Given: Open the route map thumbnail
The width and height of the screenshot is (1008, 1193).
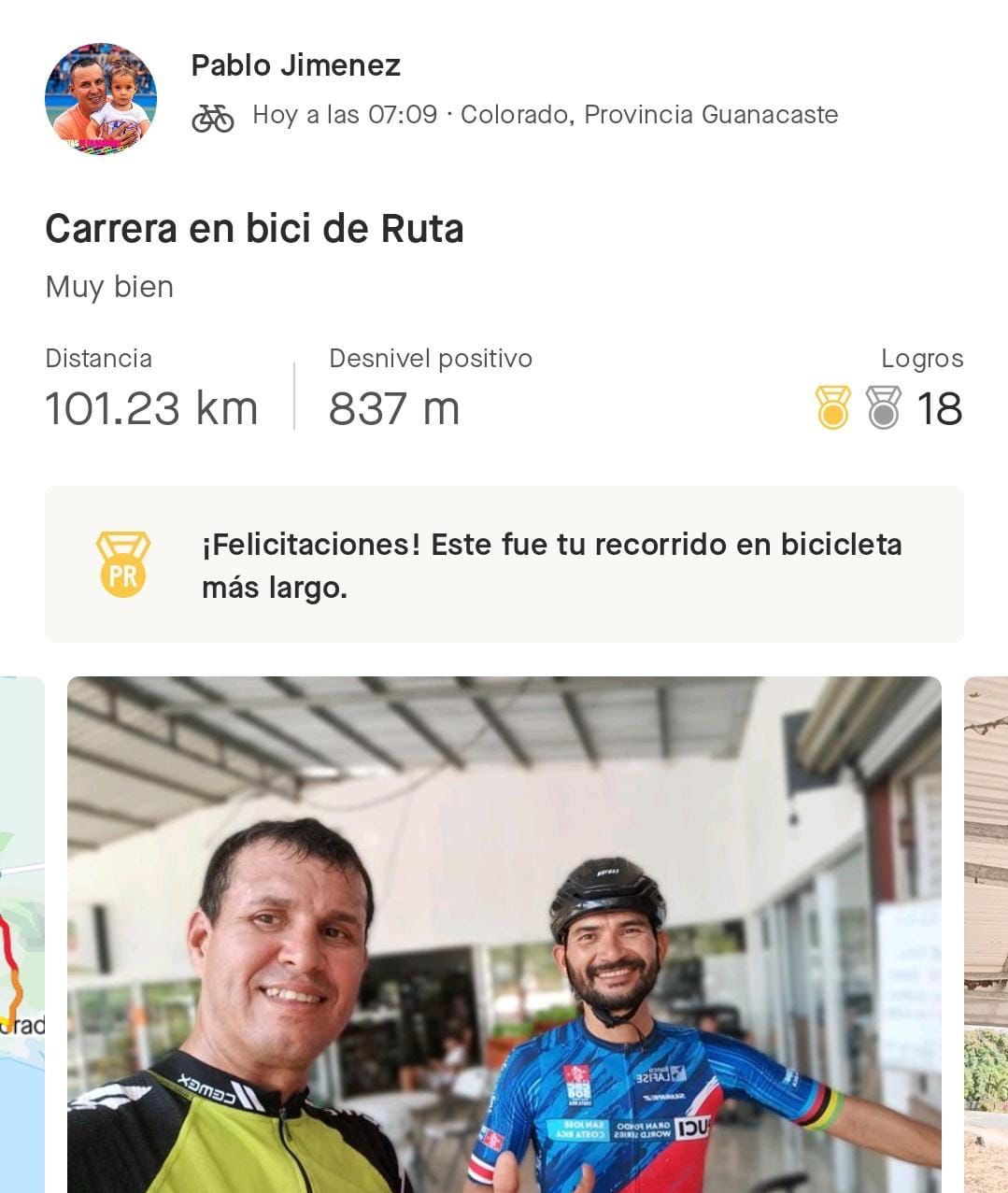Looking at the screenshot, I should pos(21,934).
